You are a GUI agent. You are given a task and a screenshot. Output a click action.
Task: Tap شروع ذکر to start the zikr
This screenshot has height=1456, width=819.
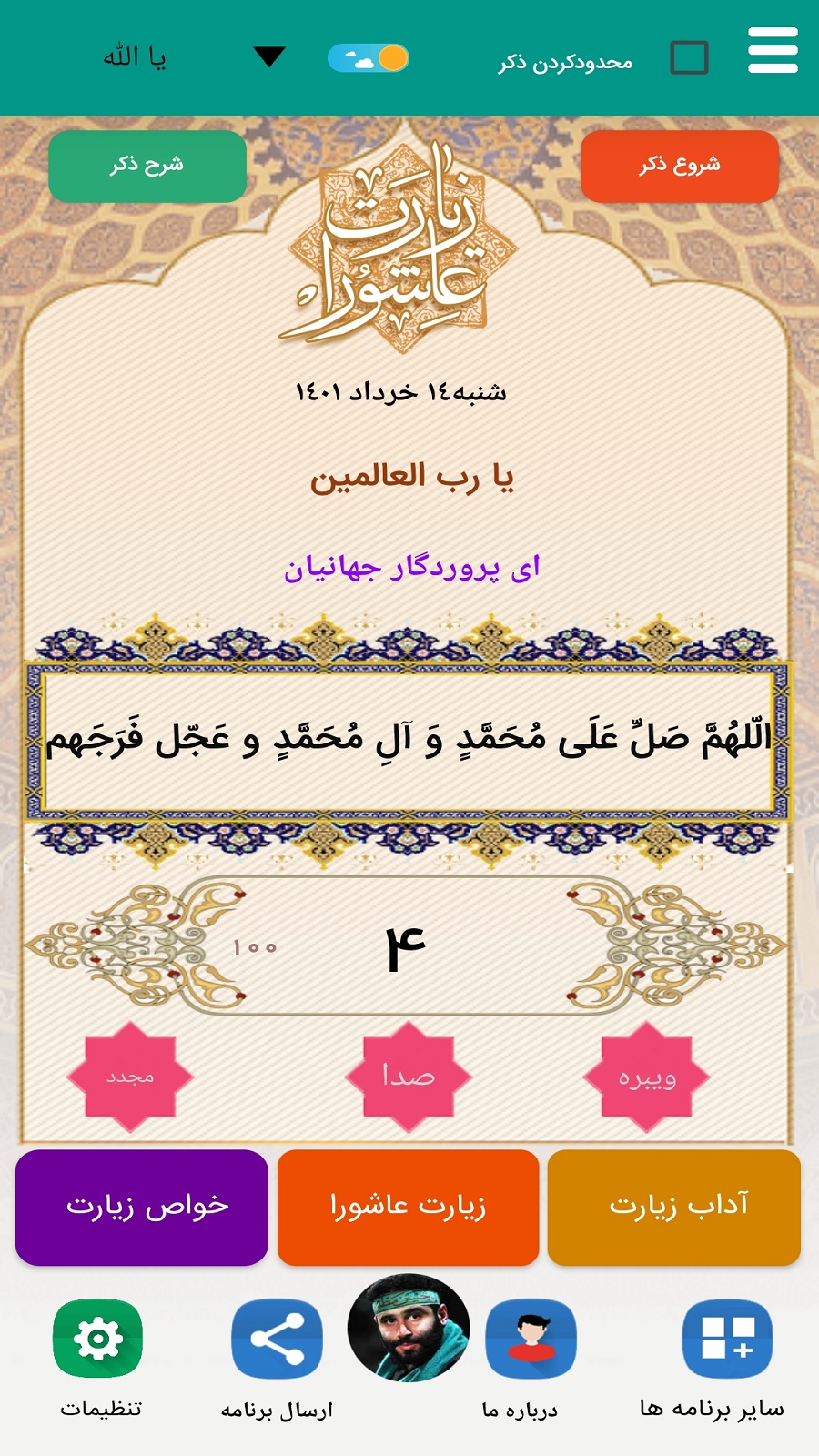coord(679,166)
